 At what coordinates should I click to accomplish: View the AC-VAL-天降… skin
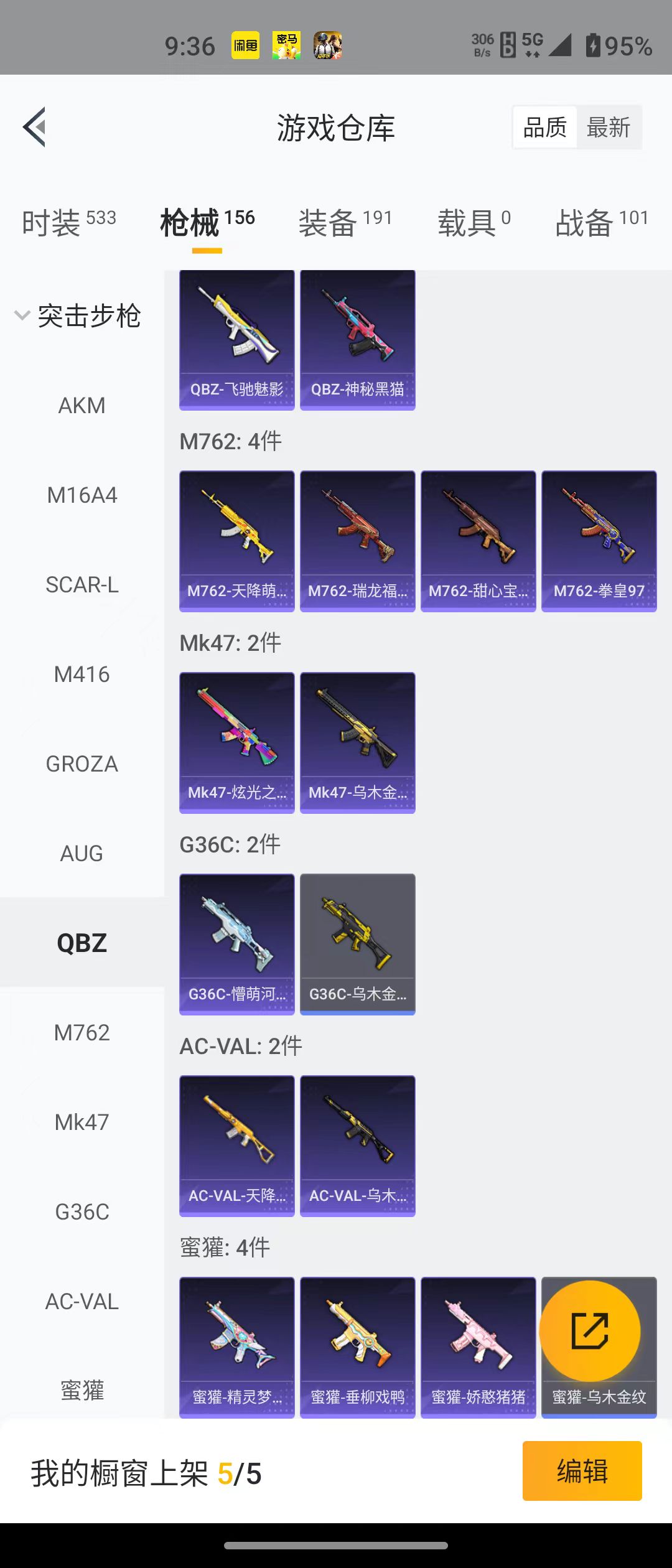(x=237, y=1146)
